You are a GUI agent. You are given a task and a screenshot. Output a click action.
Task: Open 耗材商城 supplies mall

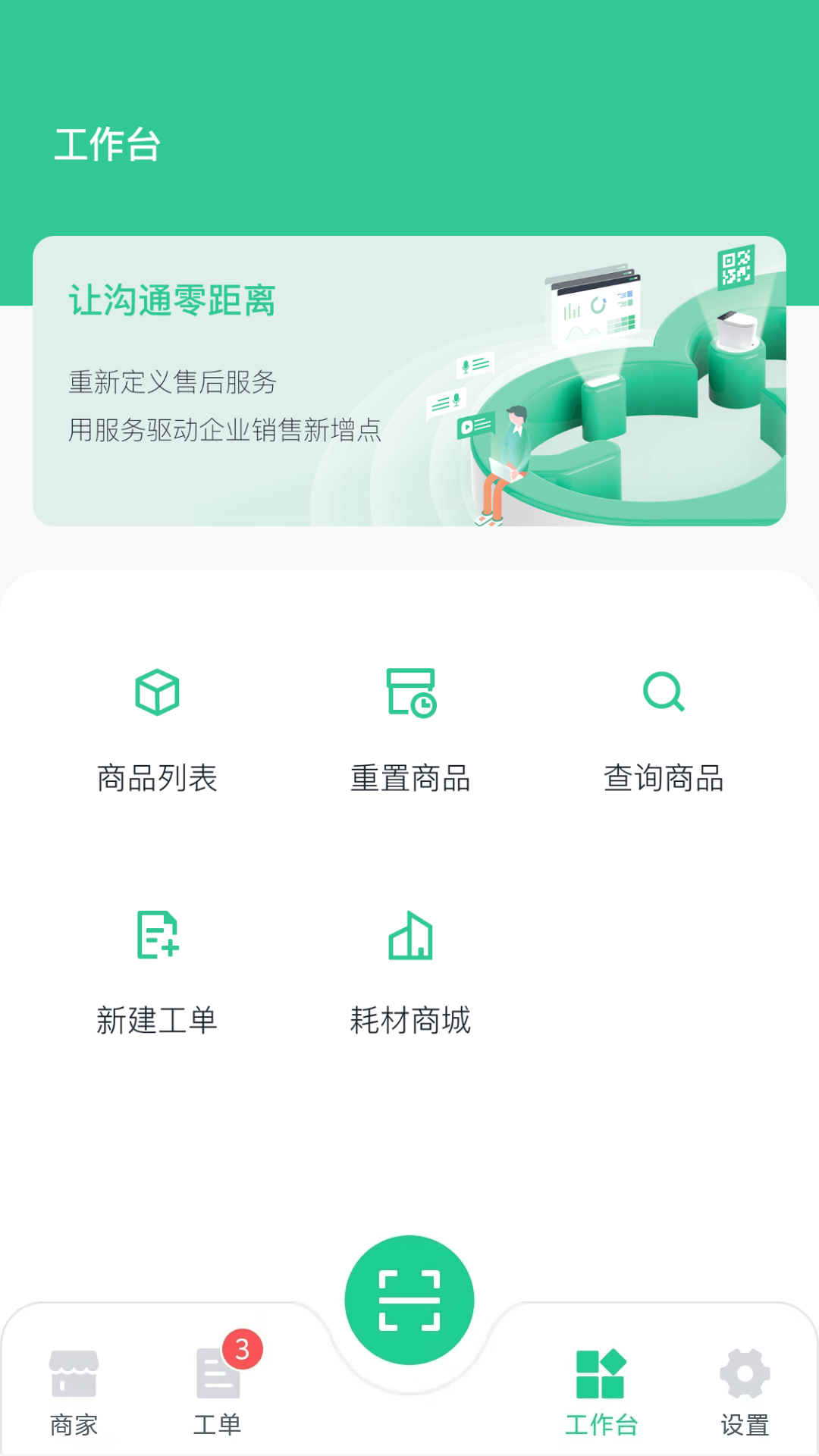[410, 972]
